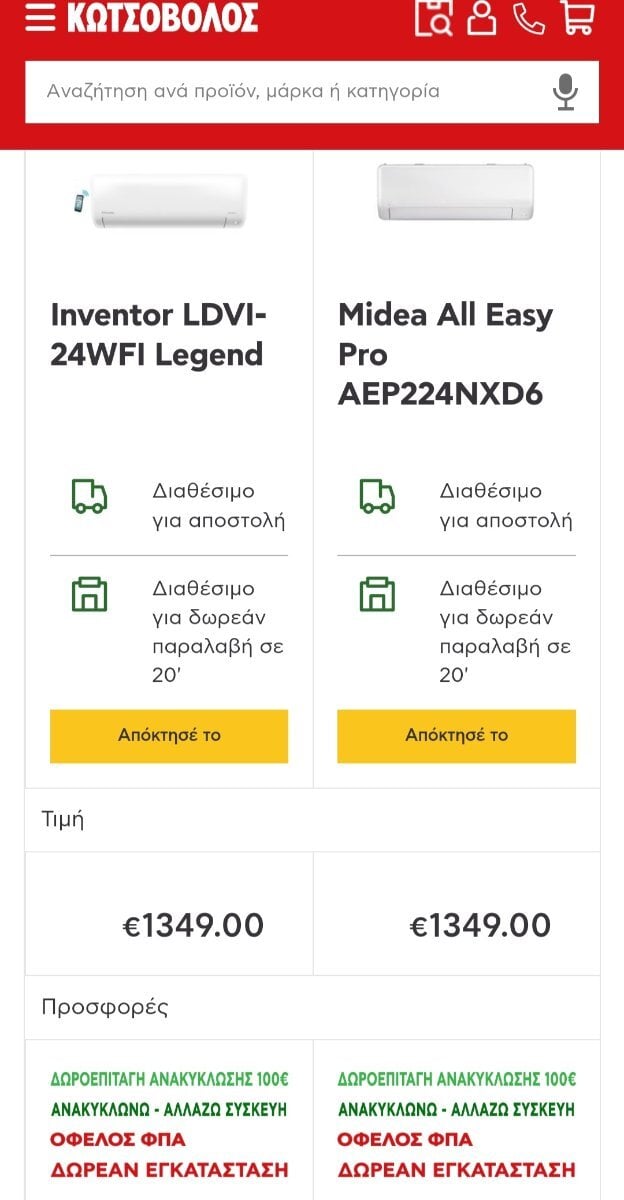624x1200 pixels.
Task: Tap the product search field
Action: [x=290, y=91]
